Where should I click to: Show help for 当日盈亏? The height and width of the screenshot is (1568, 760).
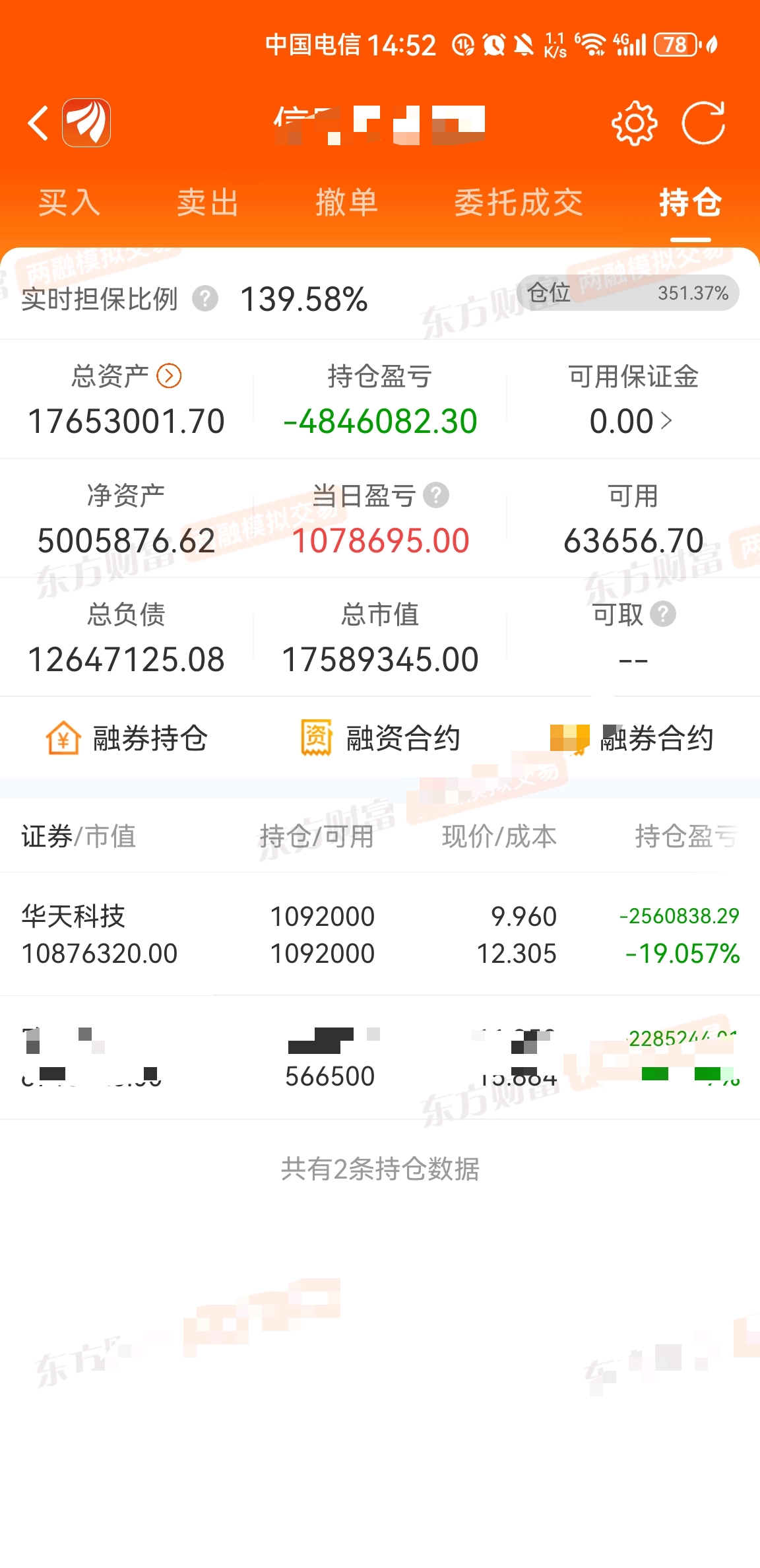pos(436,495)
